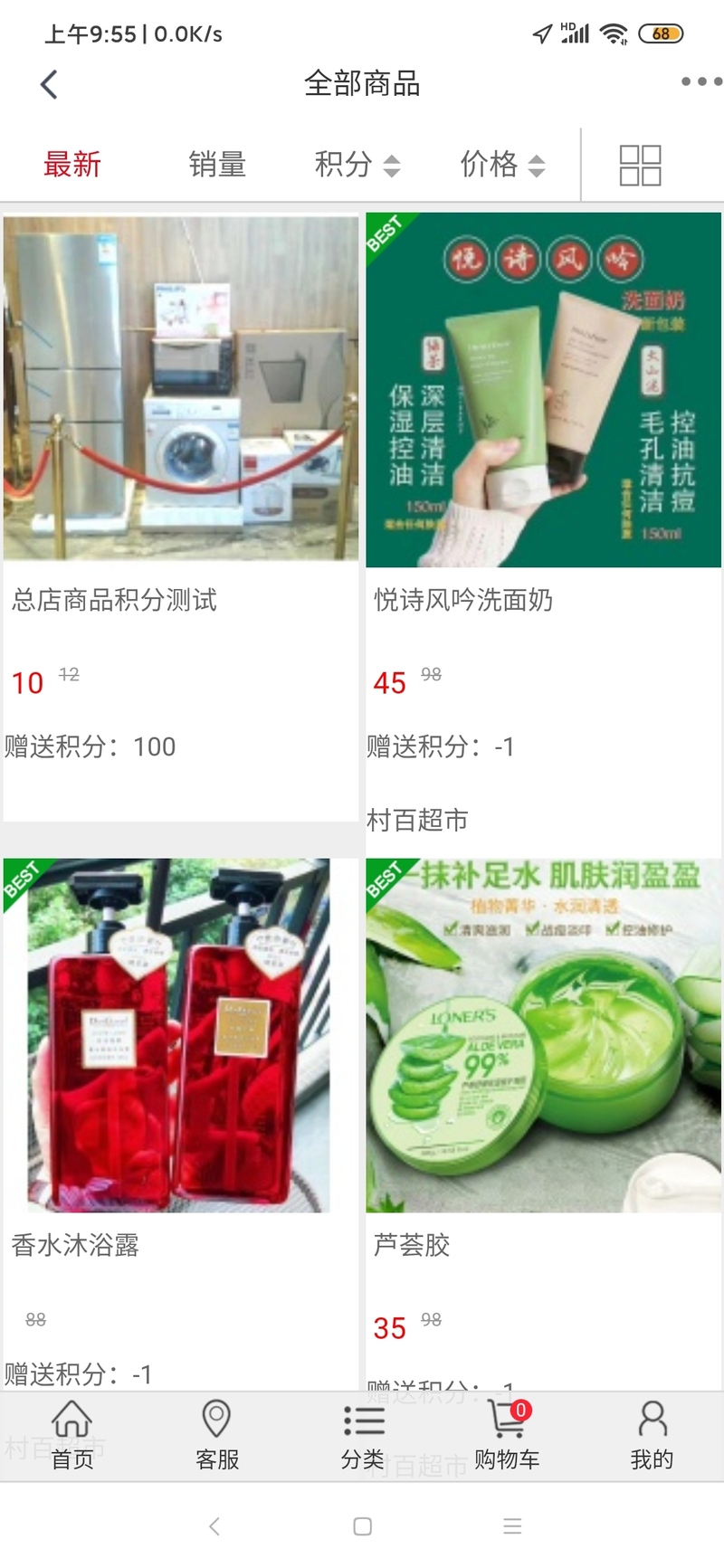724x1568 pixels.
Task: Sort products by 销量
Action: click(x=217, y=165)
